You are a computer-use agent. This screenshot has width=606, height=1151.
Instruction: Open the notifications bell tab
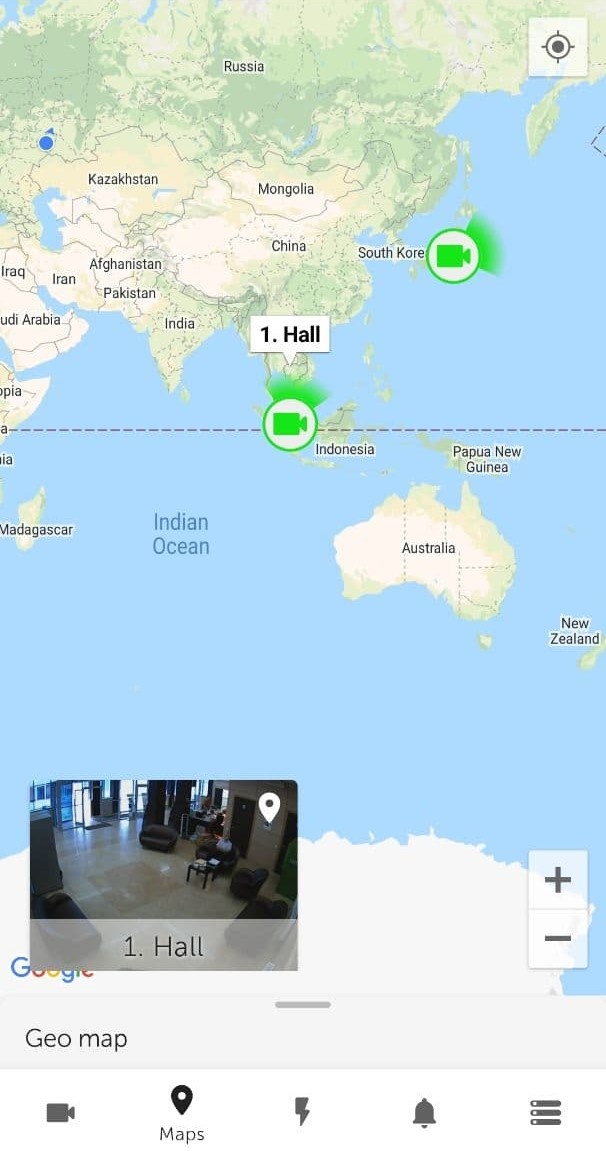(424, 1112)
